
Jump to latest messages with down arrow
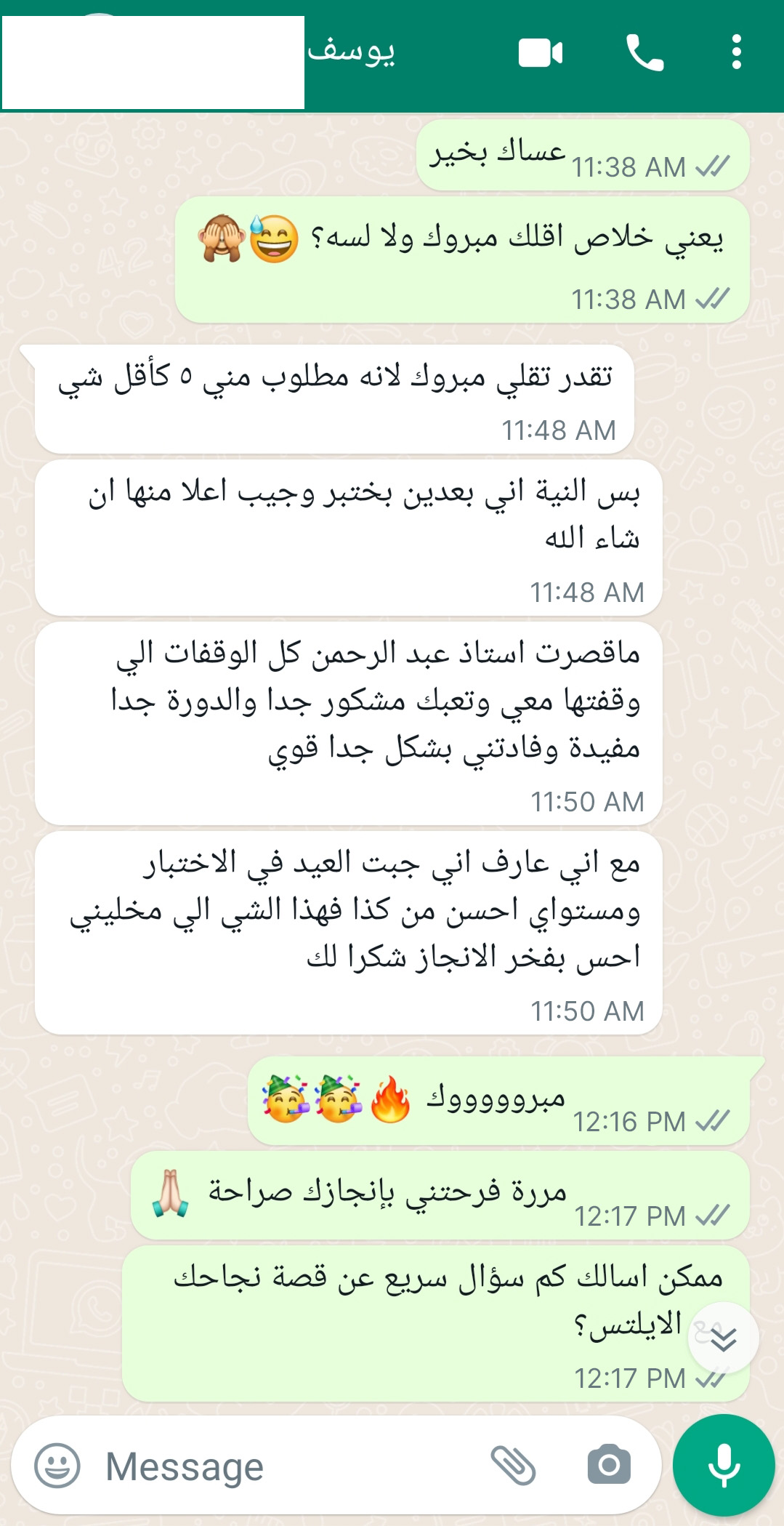click(x=723, y=1338)
